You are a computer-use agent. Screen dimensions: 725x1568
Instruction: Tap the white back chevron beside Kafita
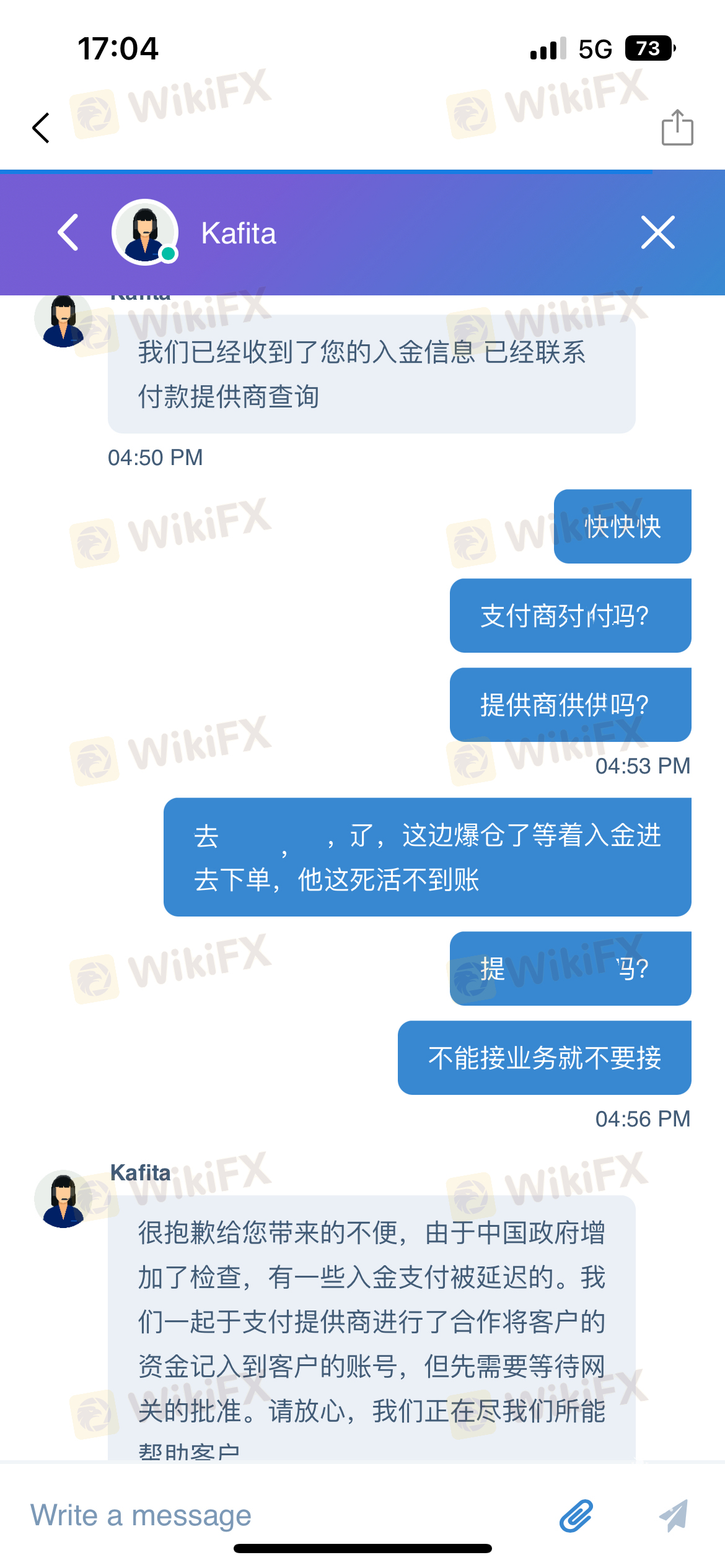click(x=68, y=233)
